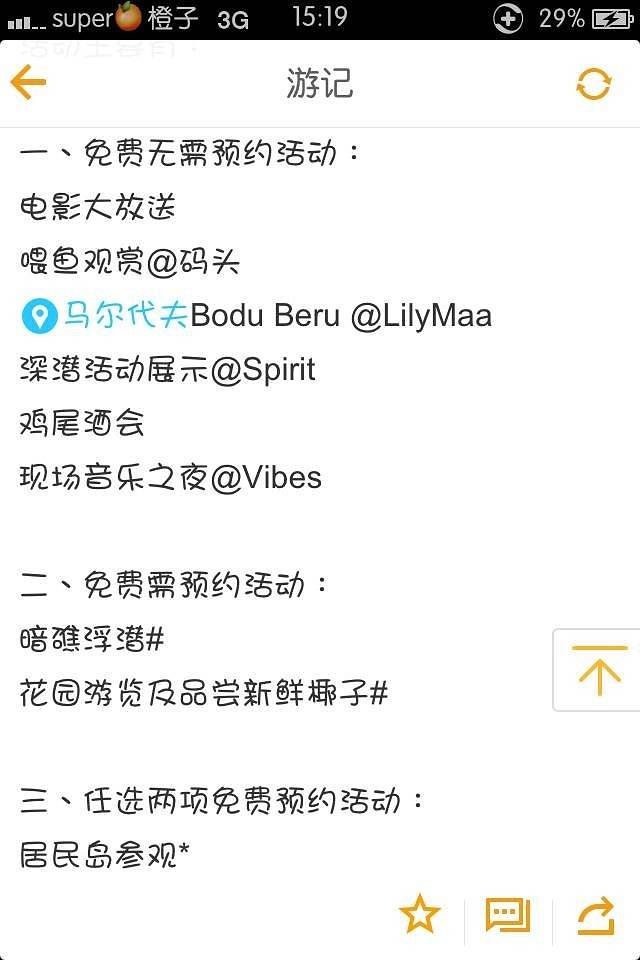Jump back to top of the page
The image size is (640, 960).
(598, 670)
